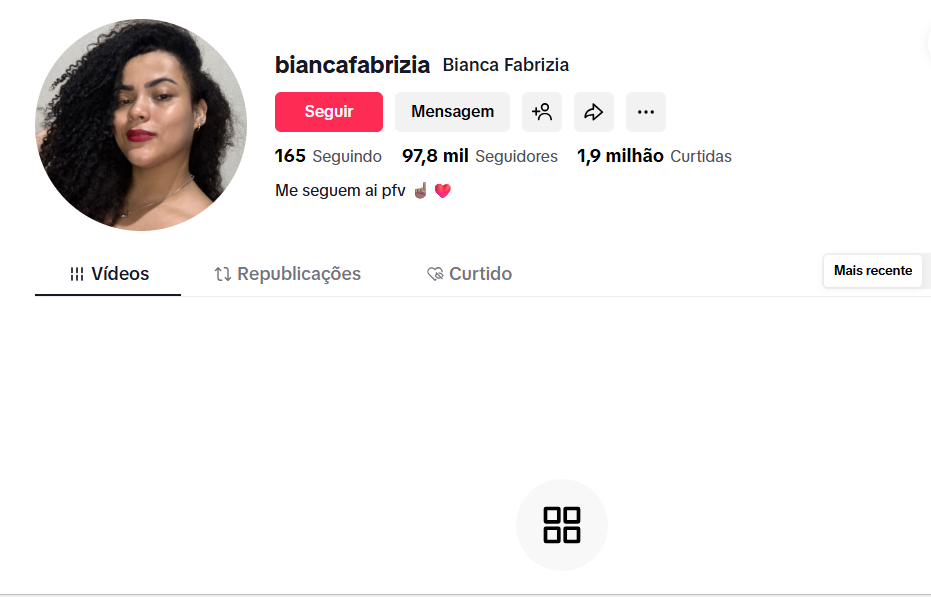
Task: Share this profile with the arrow icon
Action: point(594,112)
